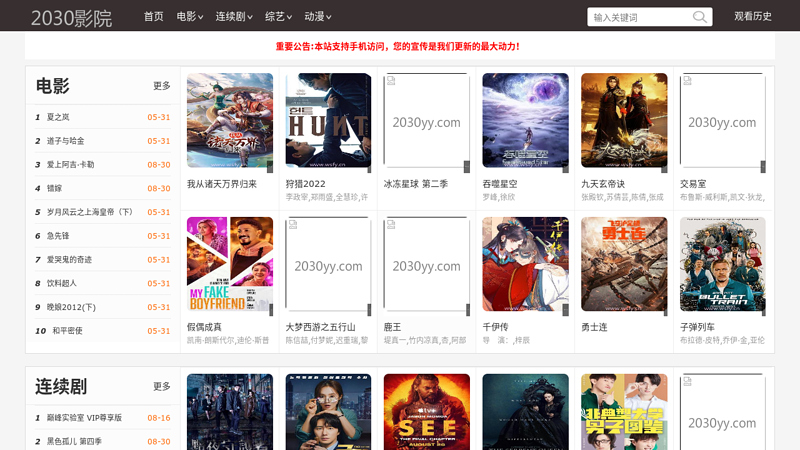Open 观看历史 viewing history
The width and height of the screenshot is (800, 450).
pyautogui.click(x=752, y=17)
